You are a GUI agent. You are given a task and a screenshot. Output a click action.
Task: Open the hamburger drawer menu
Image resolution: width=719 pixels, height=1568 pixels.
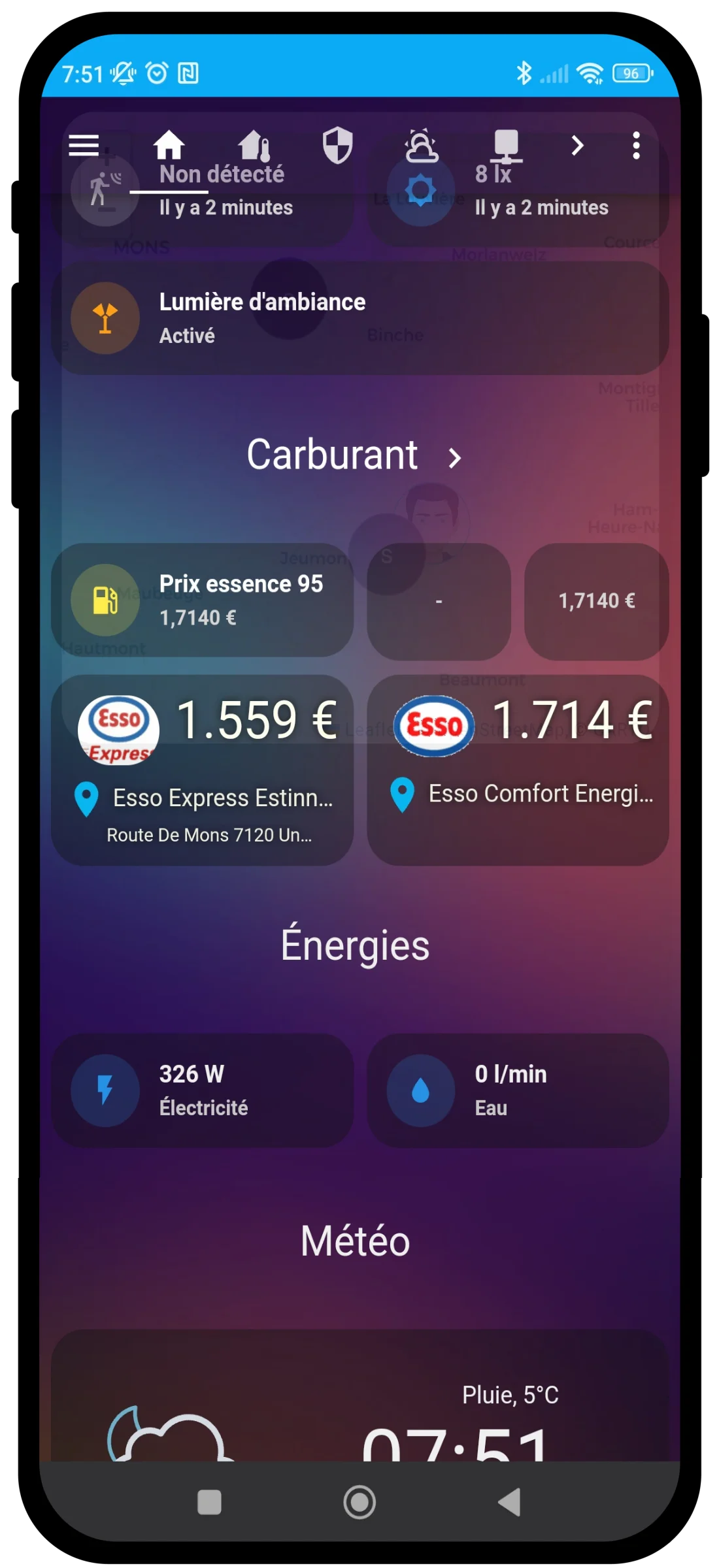click(84, 145)
